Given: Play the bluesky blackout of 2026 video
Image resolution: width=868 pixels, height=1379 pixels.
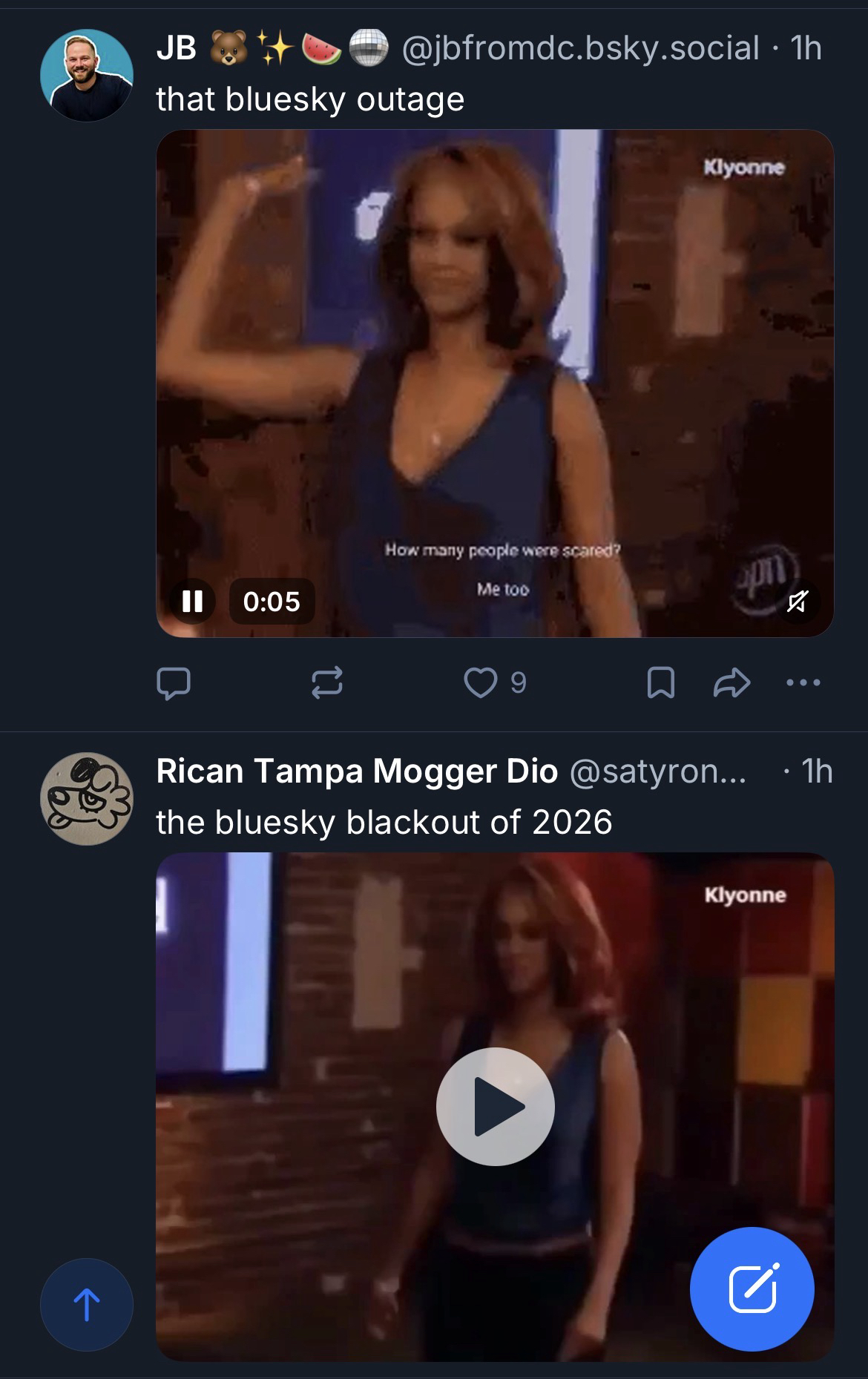Looking at the screenshot, I should pyautogui.click(x=495, y=1106).
